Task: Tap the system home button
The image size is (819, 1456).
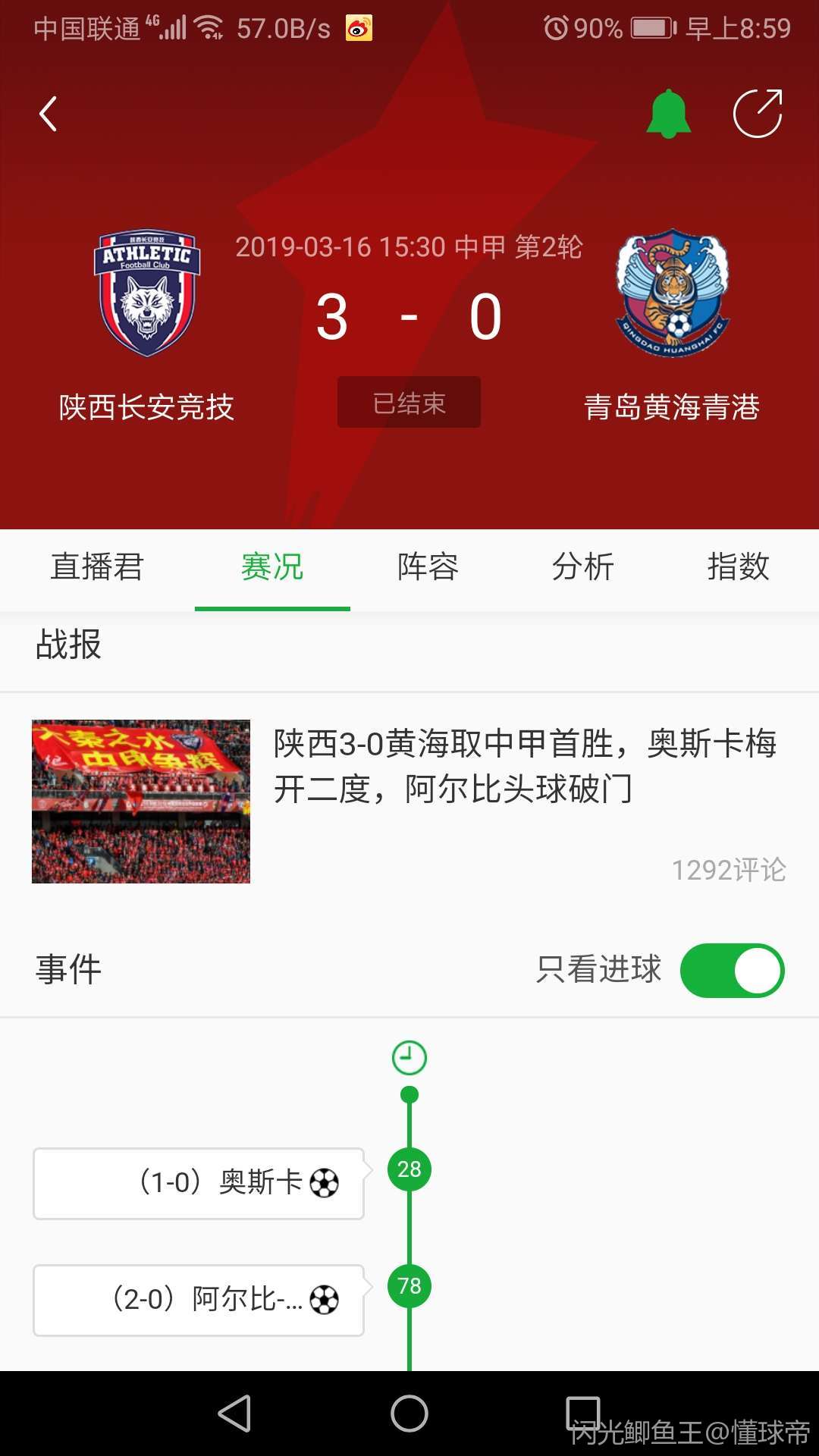Action: [409, 1414]
